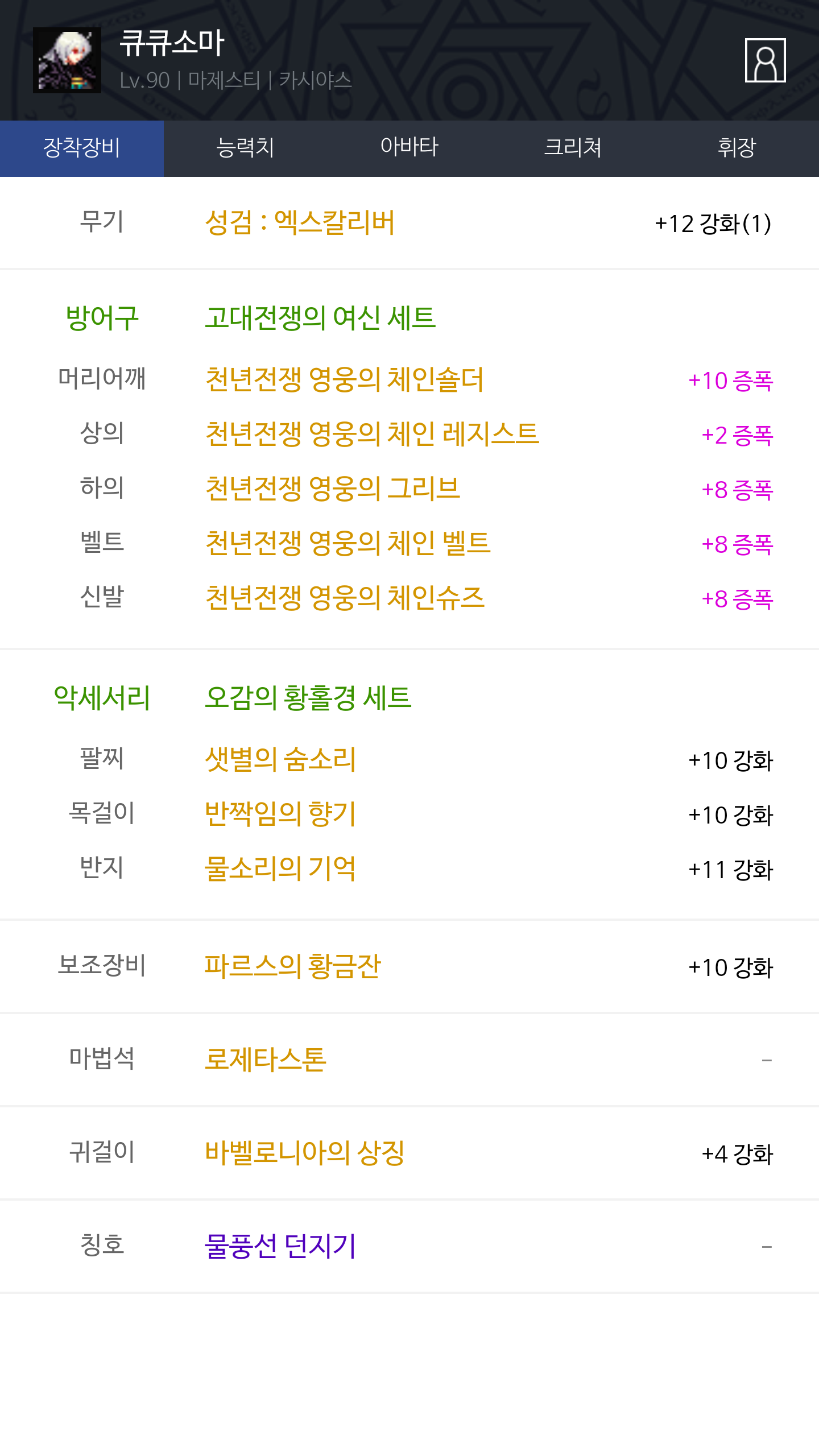View earring 바벨로니아의 상징
Image resolution: width=819 pixels, height=1456 pixels.
pyautogui.click(x=304, y=1153)
